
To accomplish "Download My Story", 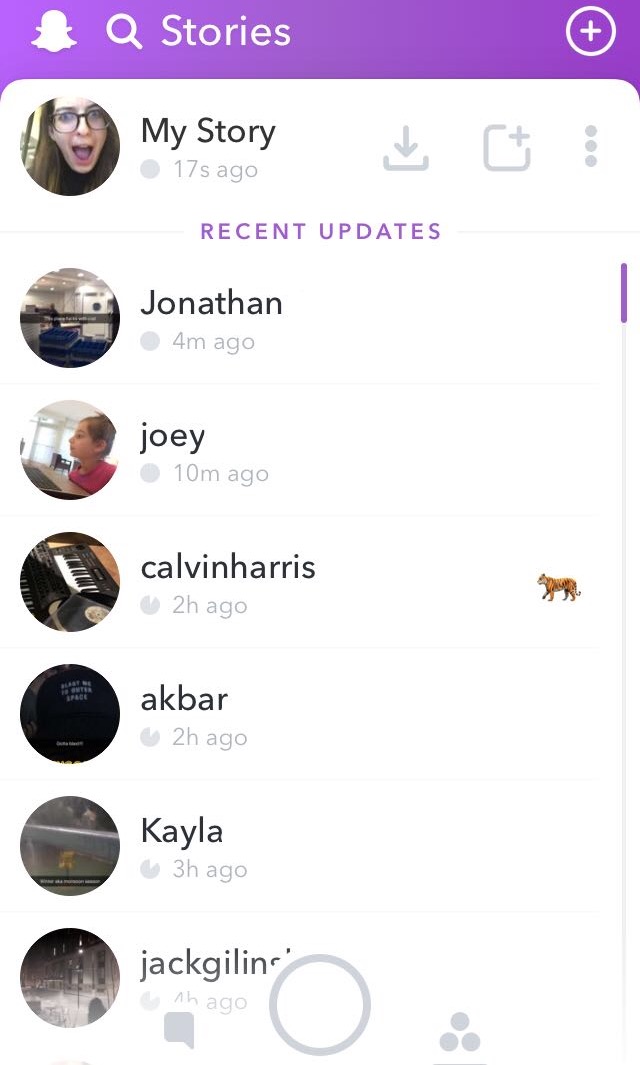I will coord(406,149).
